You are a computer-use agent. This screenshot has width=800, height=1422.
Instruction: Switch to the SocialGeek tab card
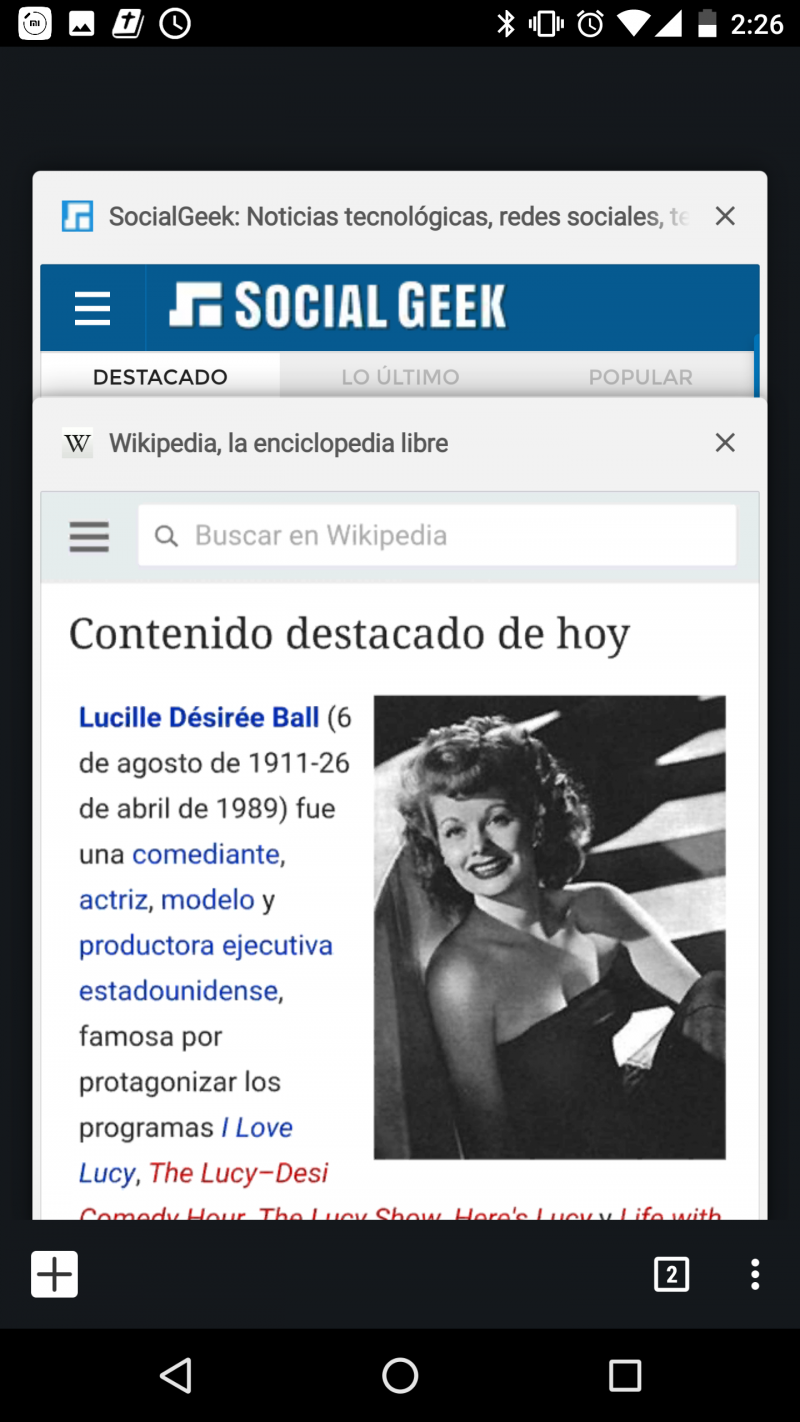400,285
